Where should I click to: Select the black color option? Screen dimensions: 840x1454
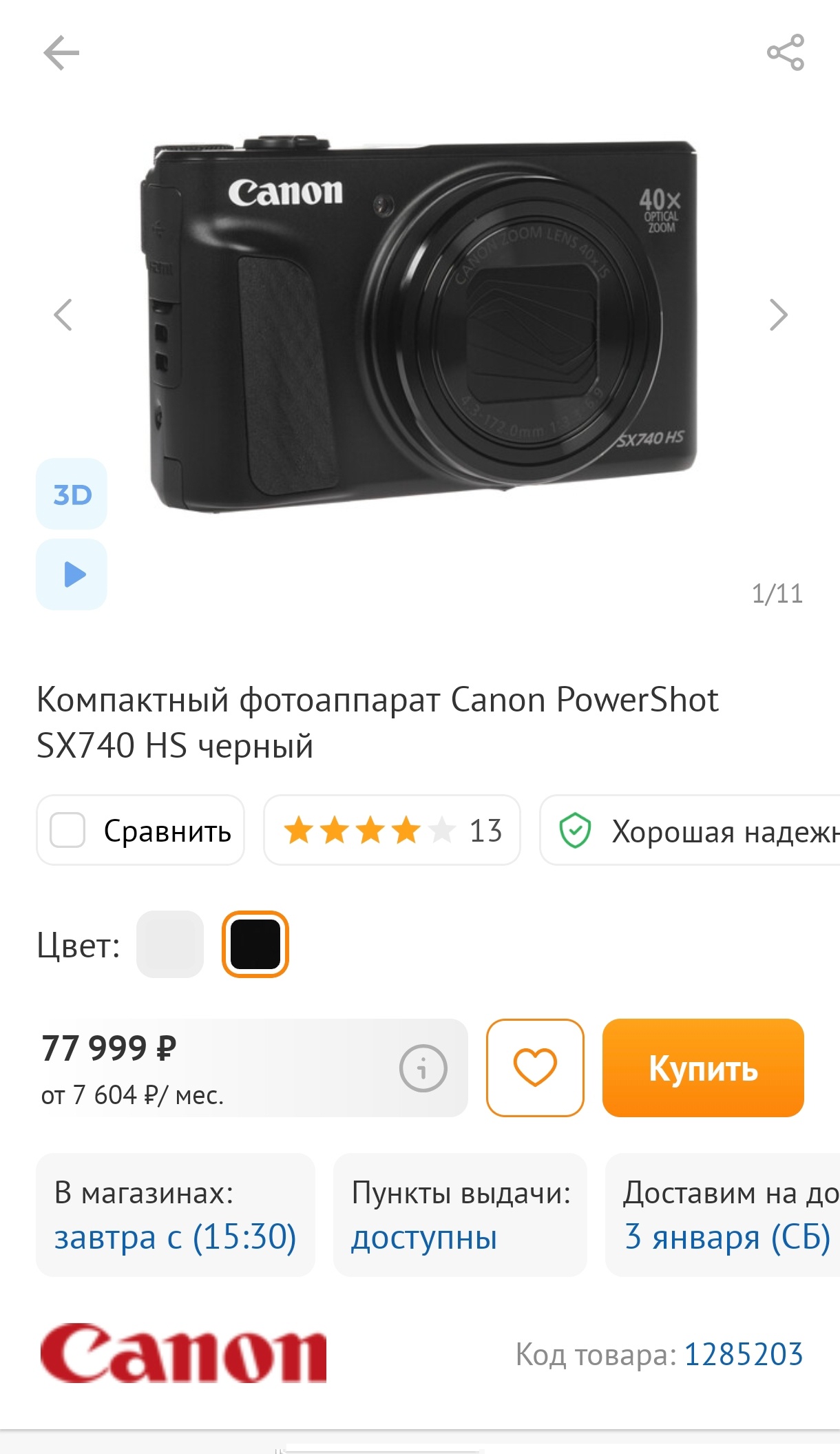point(255,944)
